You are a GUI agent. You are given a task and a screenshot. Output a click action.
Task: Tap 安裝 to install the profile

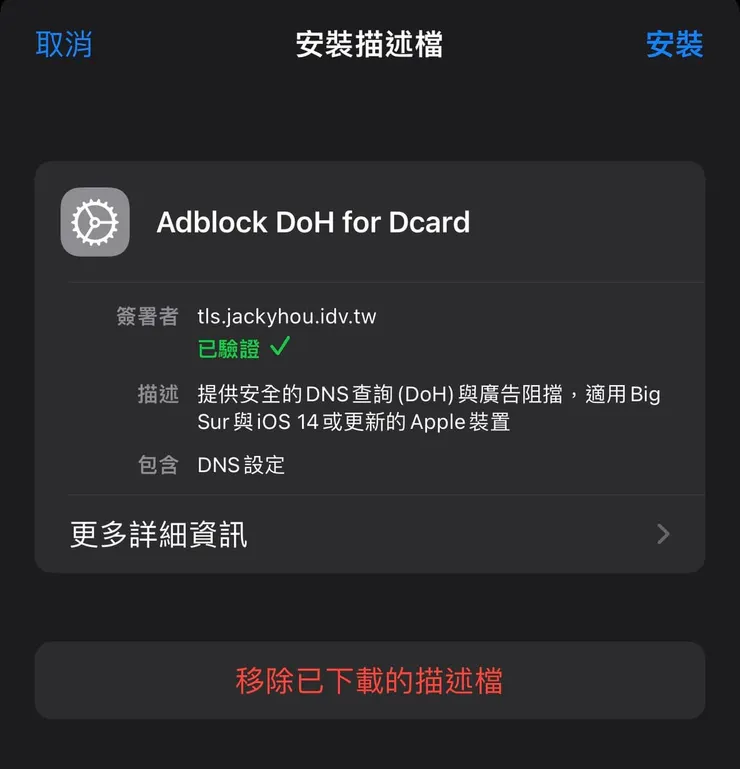tap(675, 44)
